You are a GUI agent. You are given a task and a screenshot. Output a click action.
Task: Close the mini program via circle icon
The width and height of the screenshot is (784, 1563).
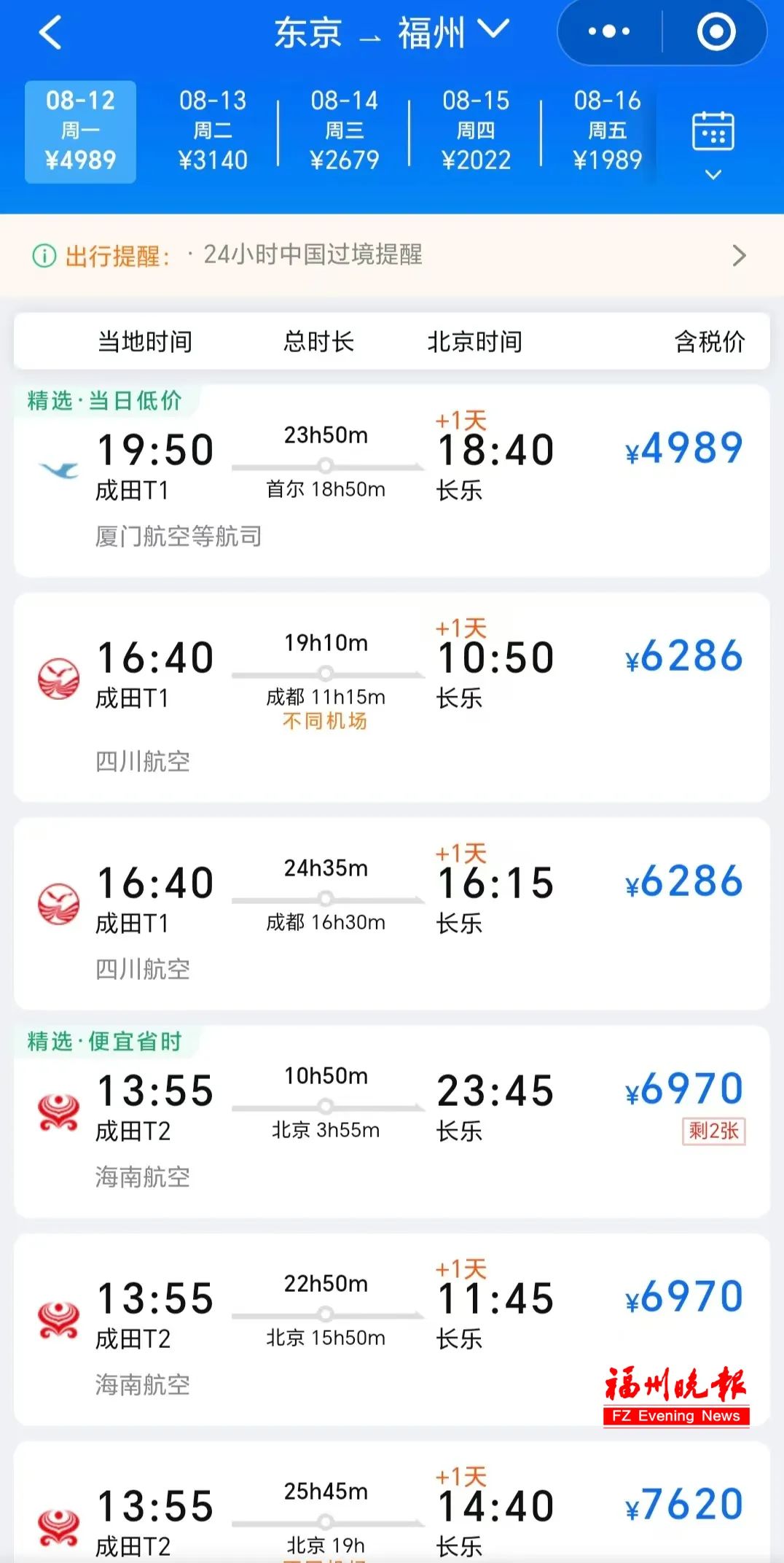click(716, 32)
